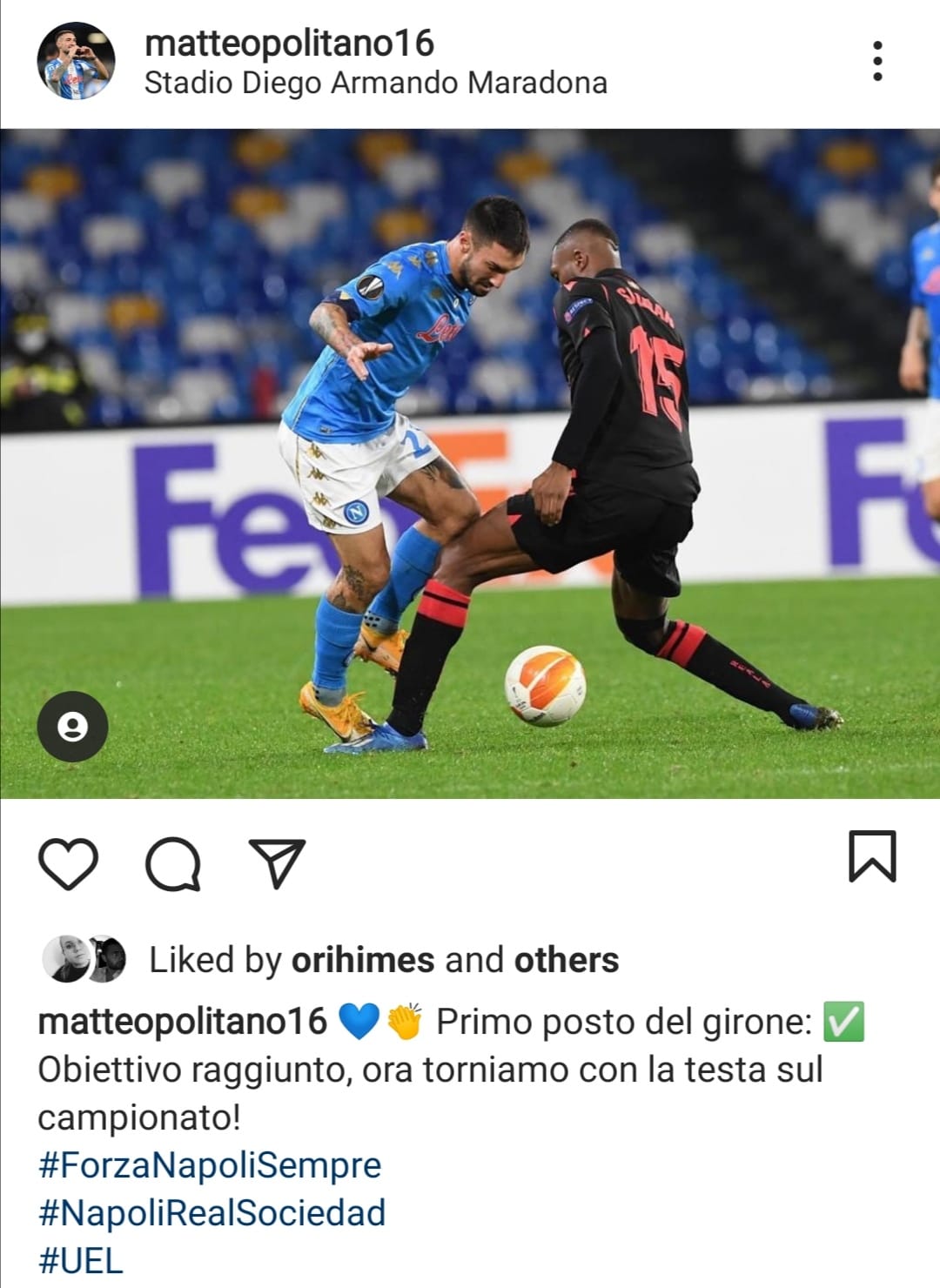Open comments on this post
The height and width of the screenshot is (1288, 940).
pyautogui.click(x=173, y=863)
